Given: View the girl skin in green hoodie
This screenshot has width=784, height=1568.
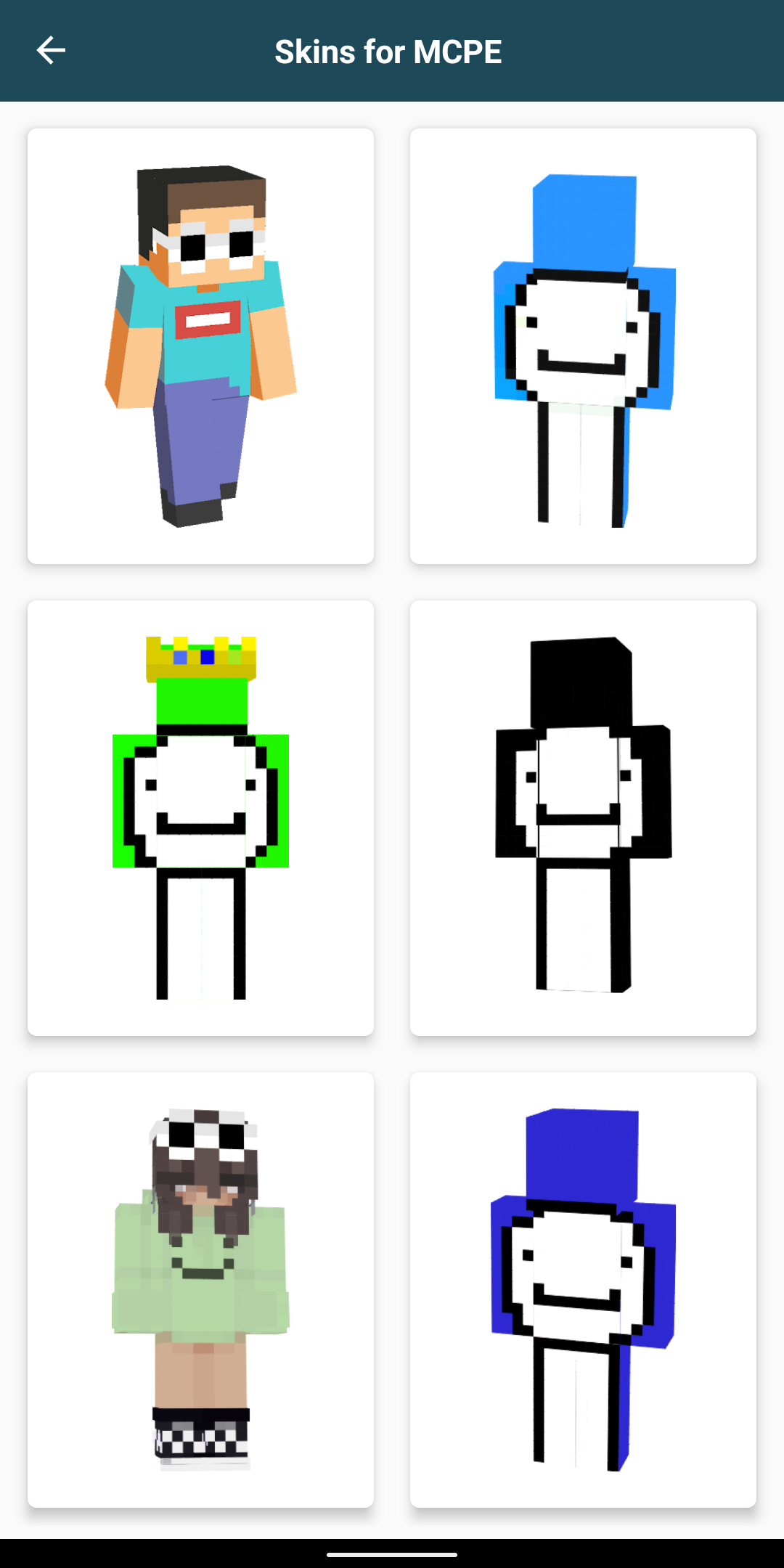Looking at the screenshot, I should pos(200,1290).
